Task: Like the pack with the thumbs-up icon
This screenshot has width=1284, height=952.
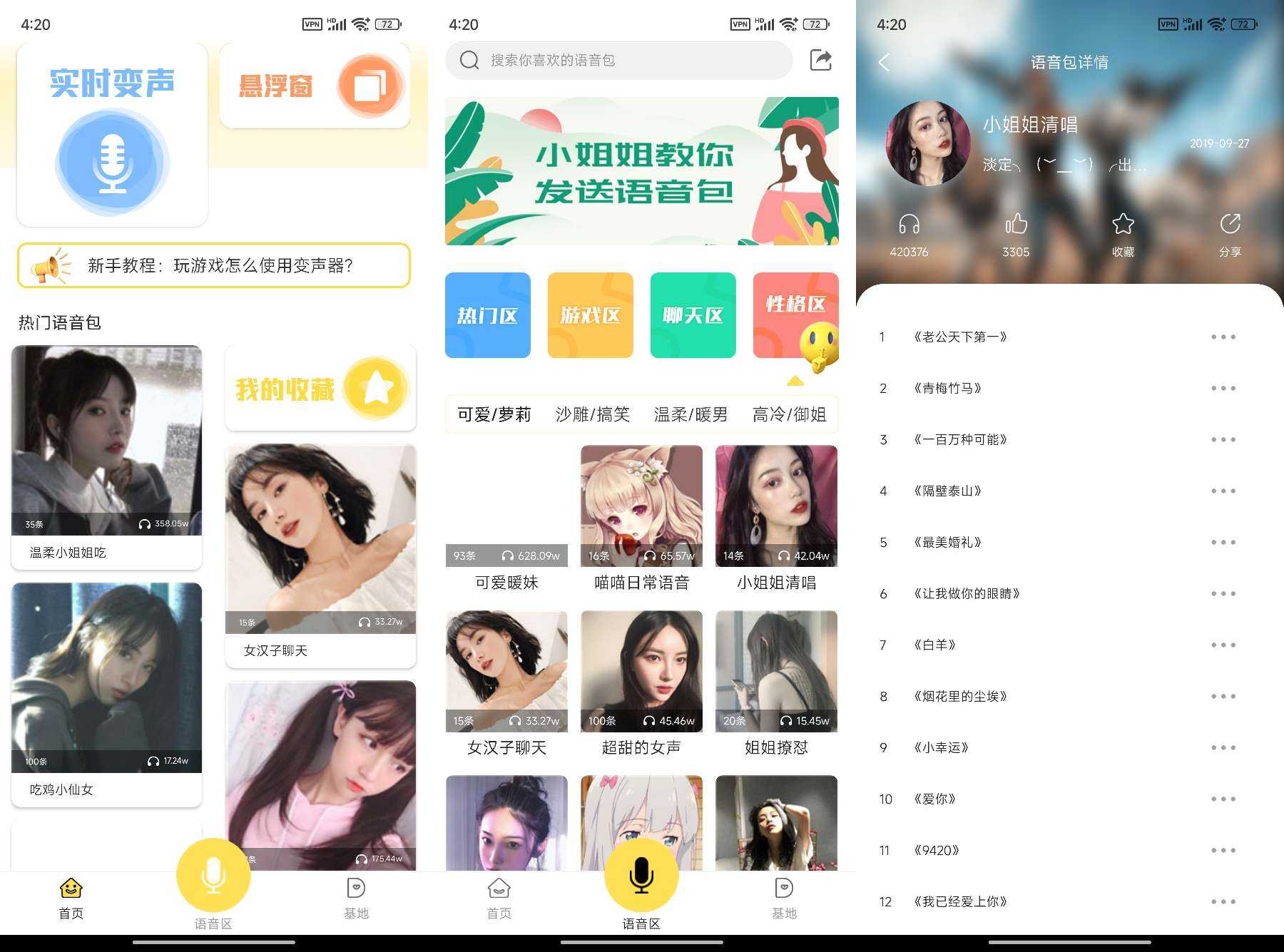Action: (x=1016, y=225)
